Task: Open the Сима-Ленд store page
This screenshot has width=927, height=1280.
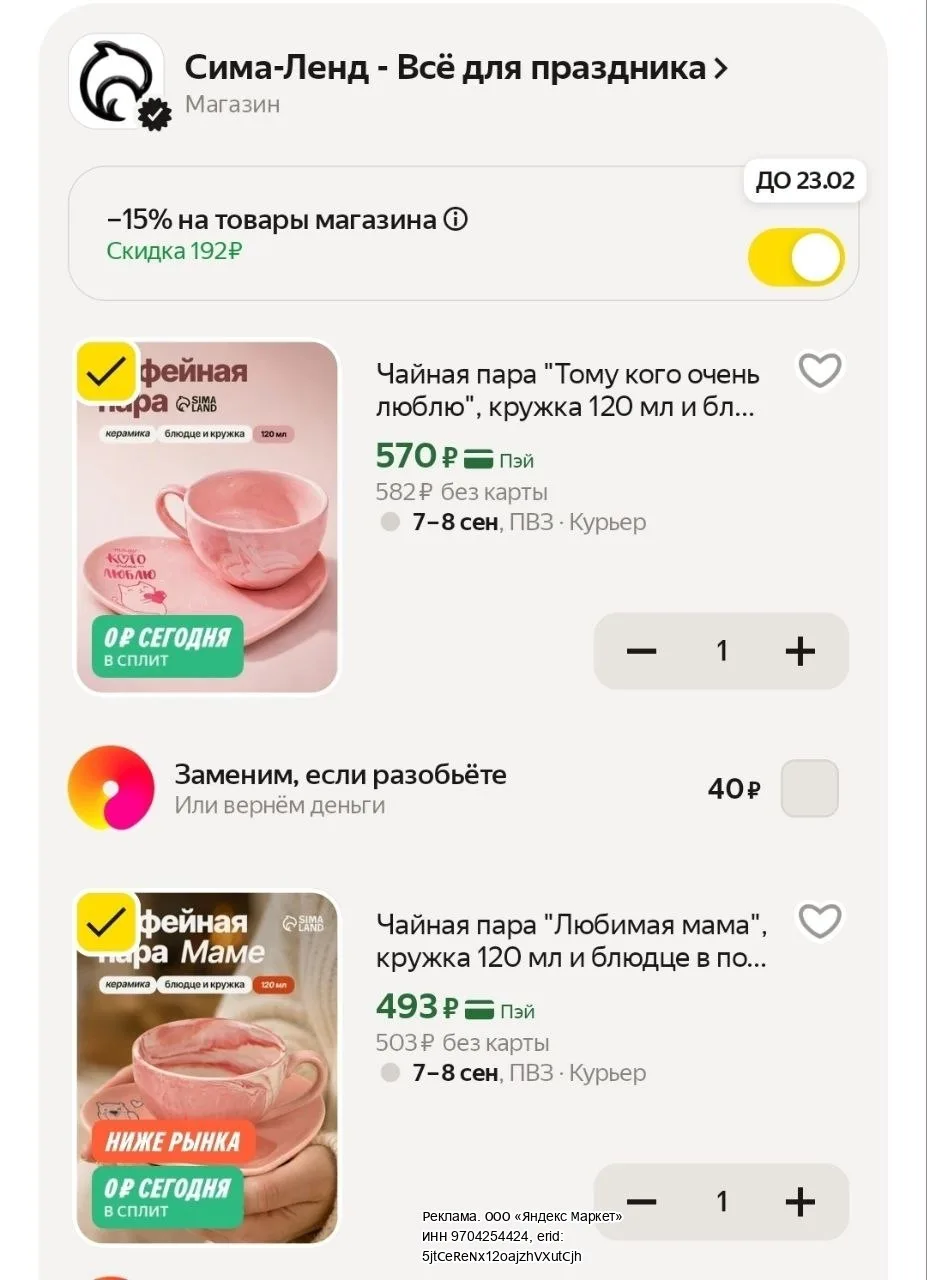Action: click(x=456, y=69)
